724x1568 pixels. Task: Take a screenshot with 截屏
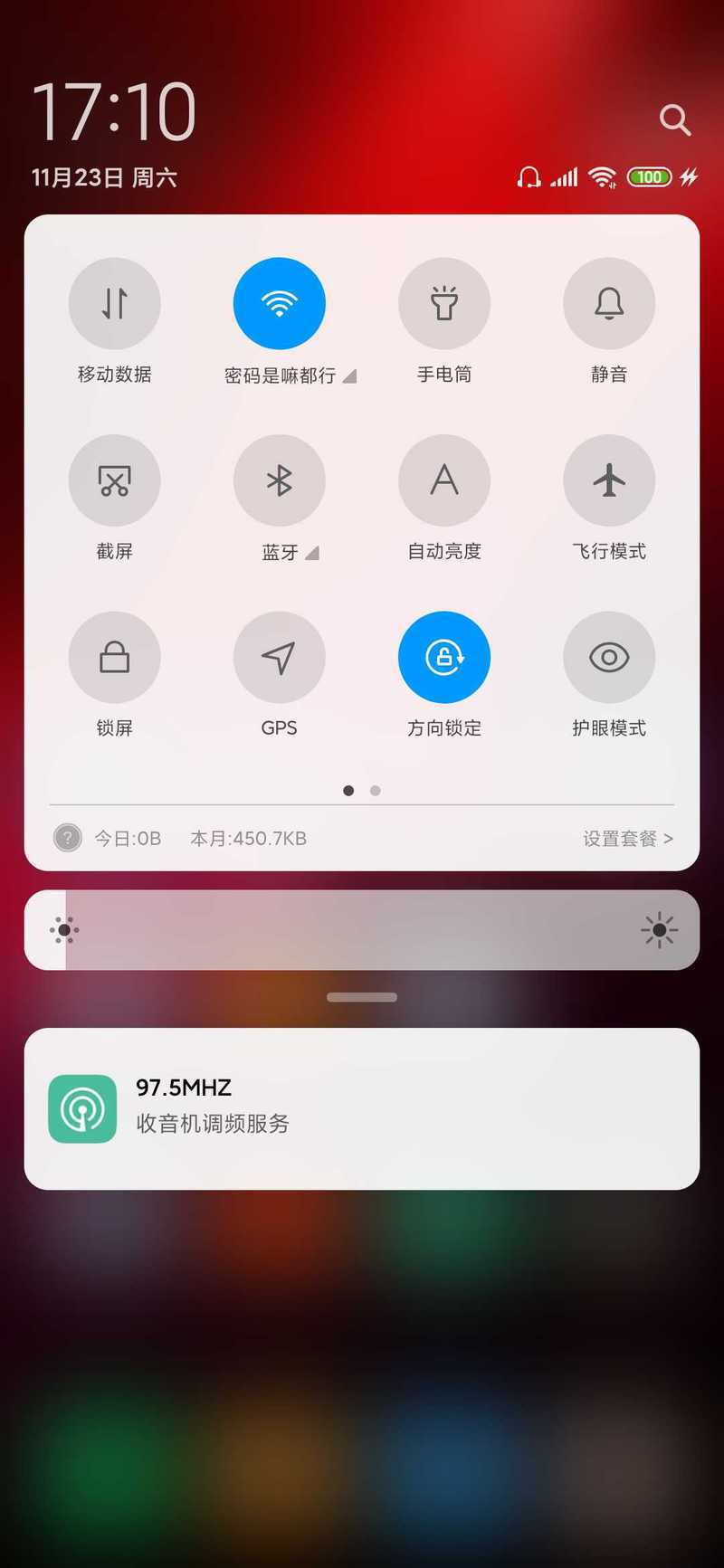115,480
